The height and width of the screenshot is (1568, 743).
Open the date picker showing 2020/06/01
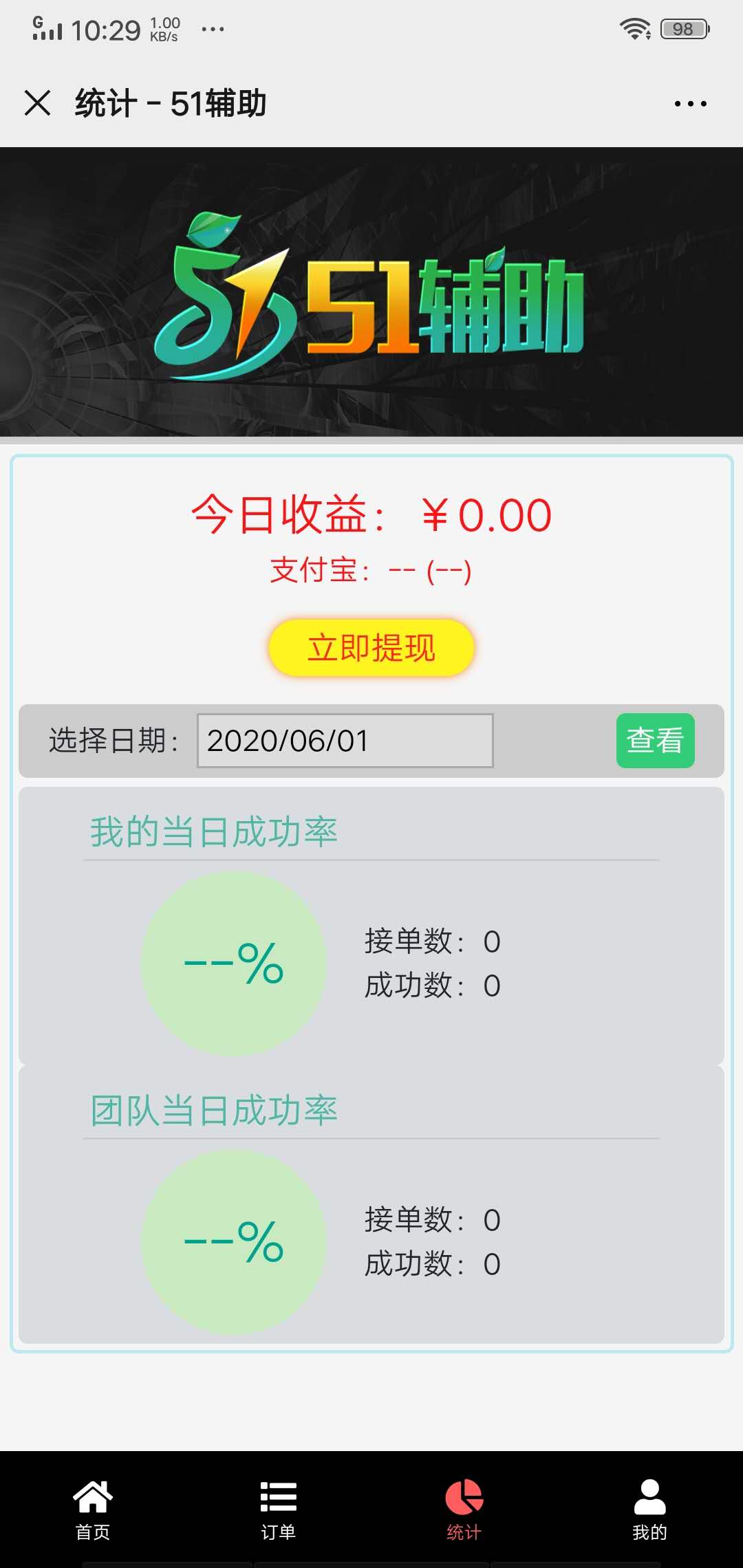[344, 741]
